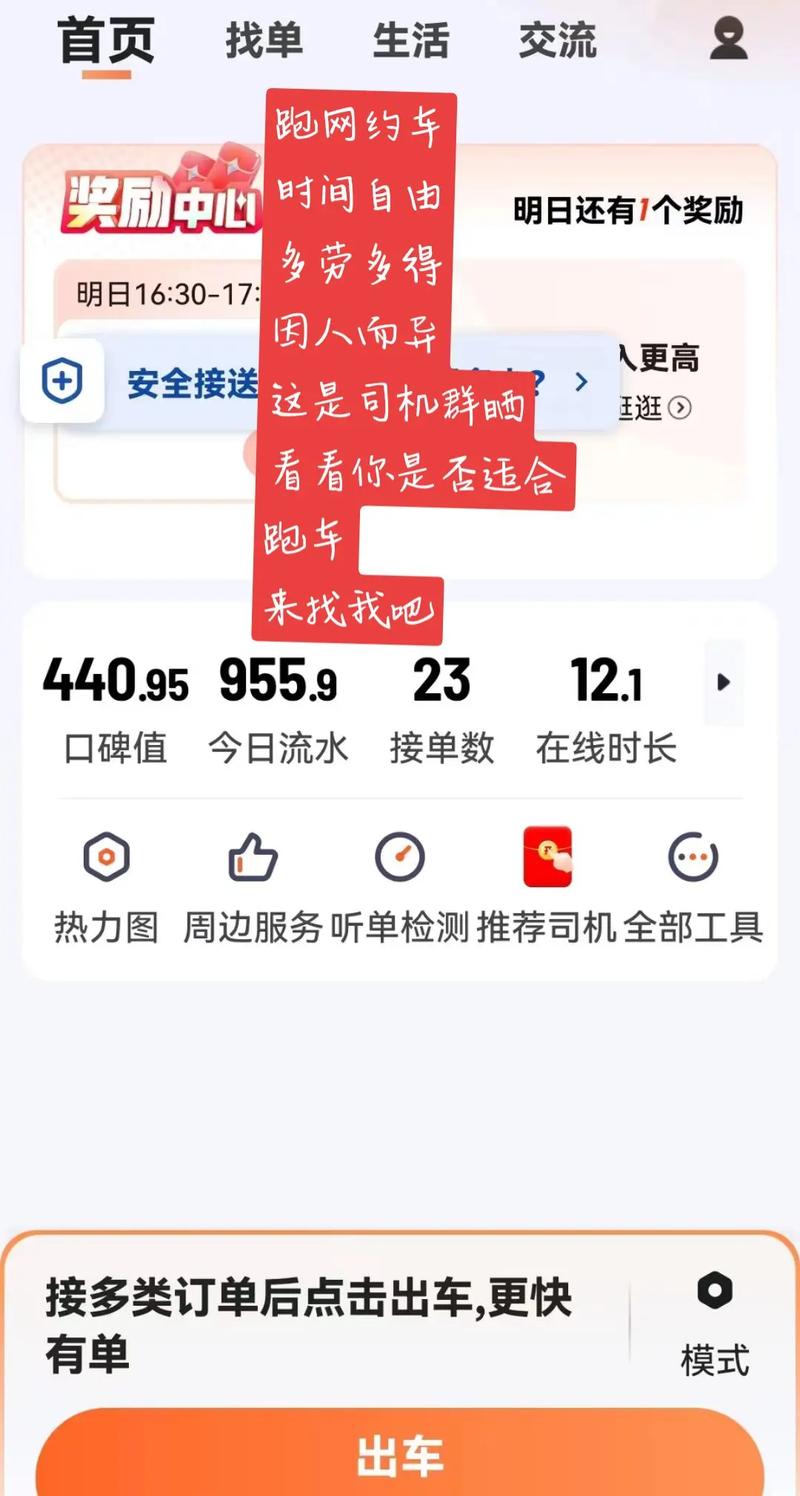This screenshot has width=800, height=1496.
Task: Open the 模式 mode settings
Action: coord(714,1322)
